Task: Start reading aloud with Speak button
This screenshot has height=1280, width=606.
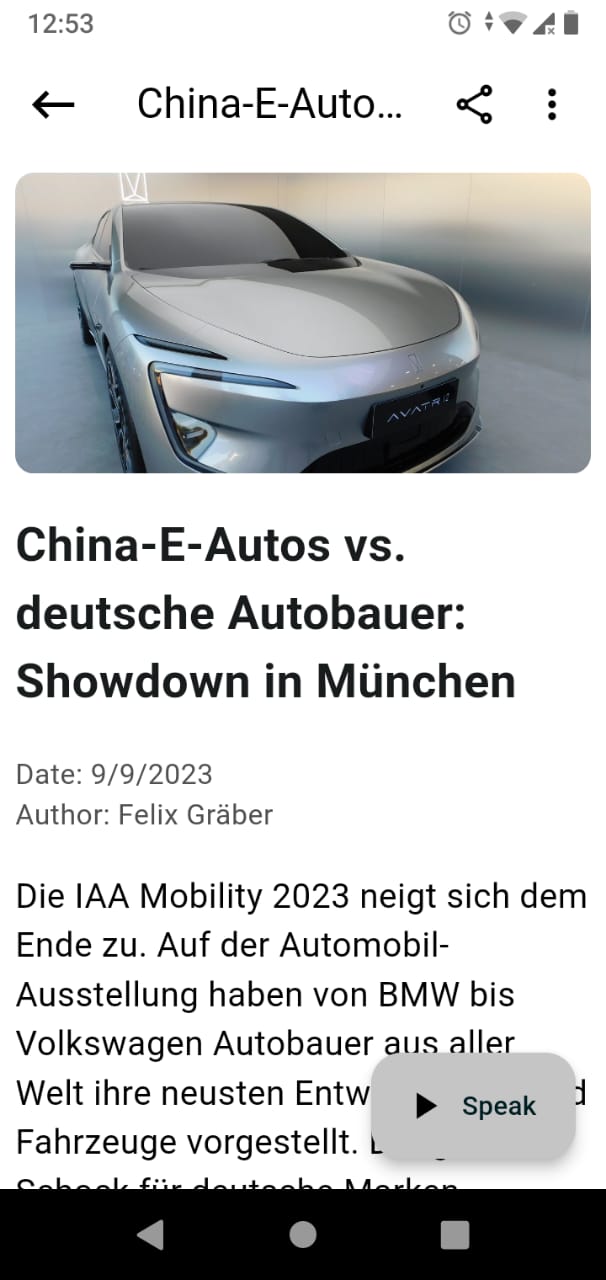Action: coord(474,1106)
